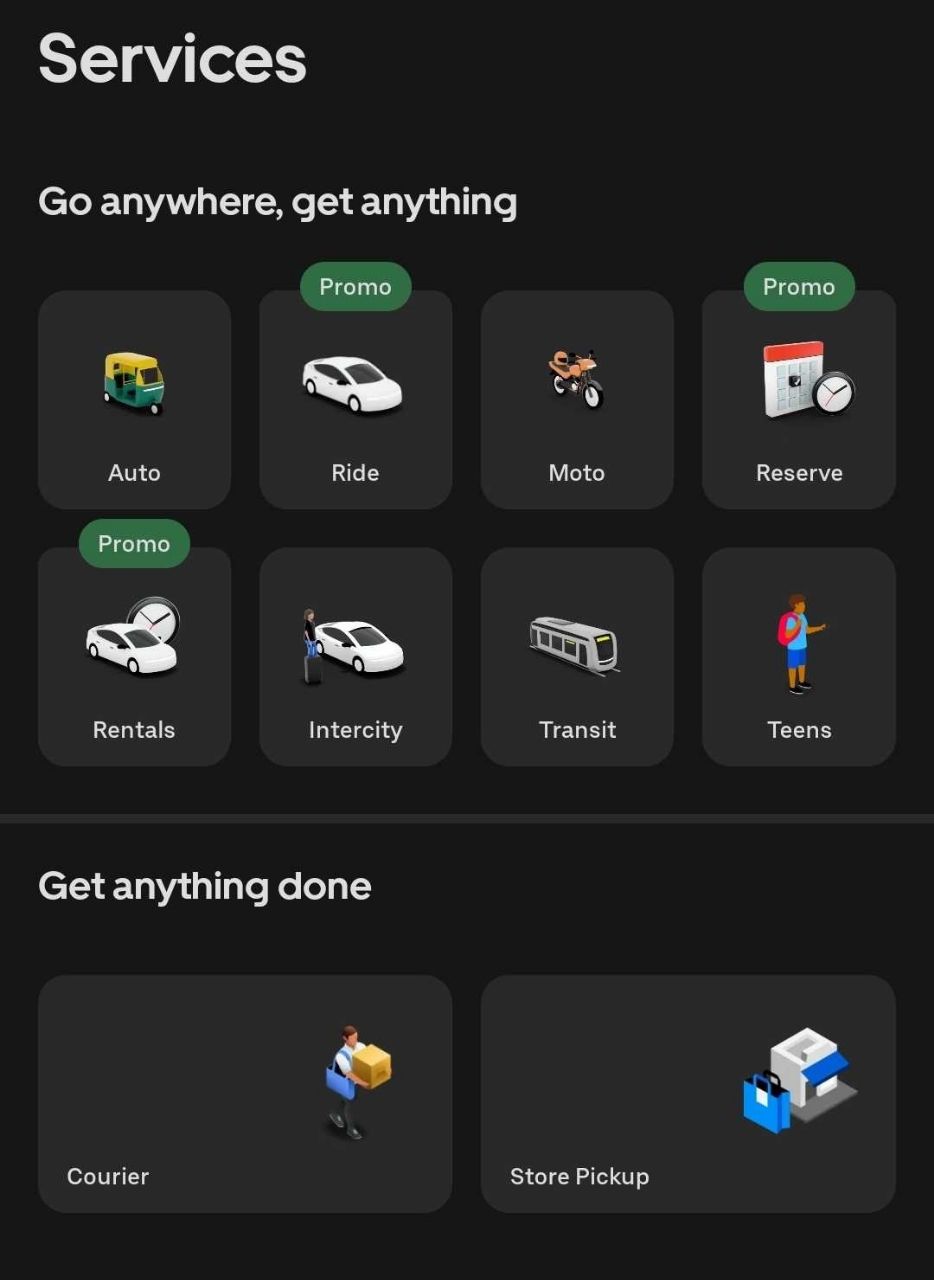Open the Rentals service tile
The image size is (934, 1280).
(134, 657)
